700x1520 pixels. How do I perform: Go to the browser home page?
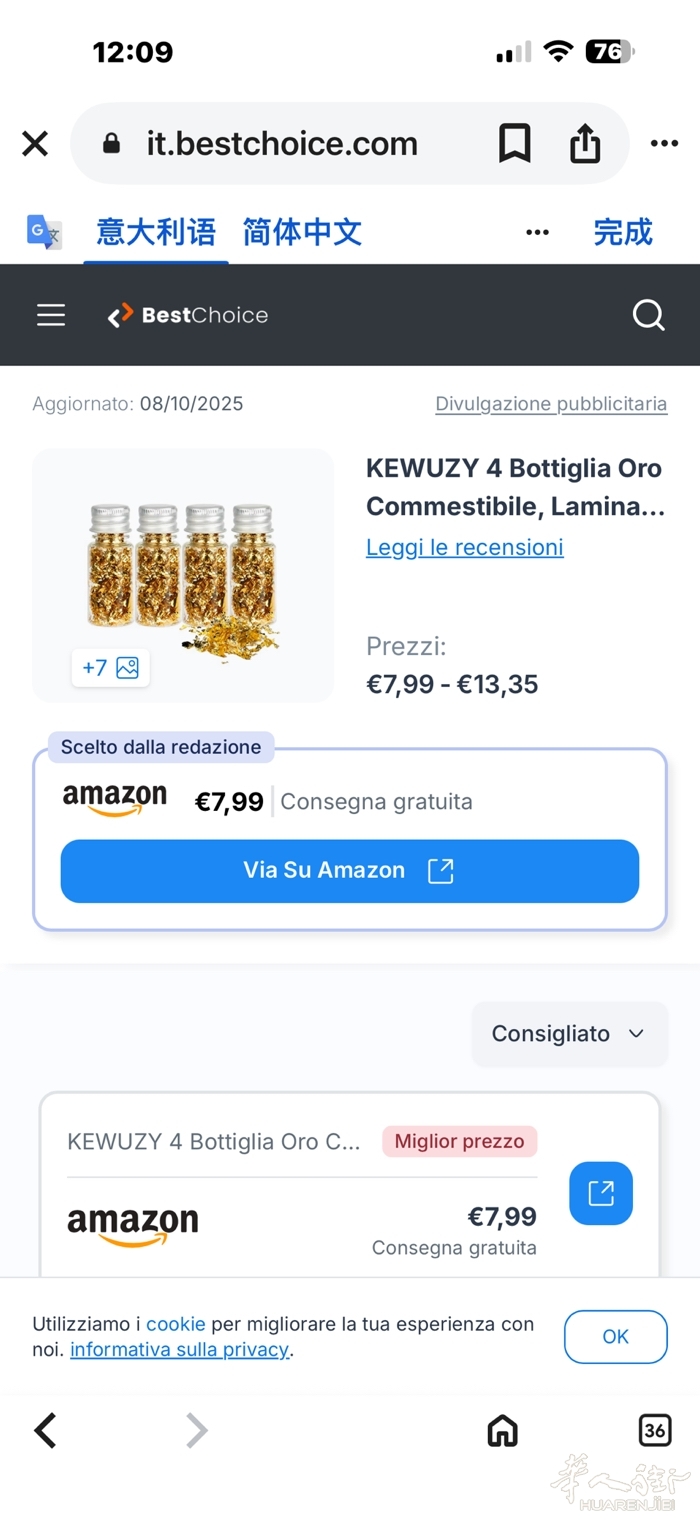[502, 1431]
